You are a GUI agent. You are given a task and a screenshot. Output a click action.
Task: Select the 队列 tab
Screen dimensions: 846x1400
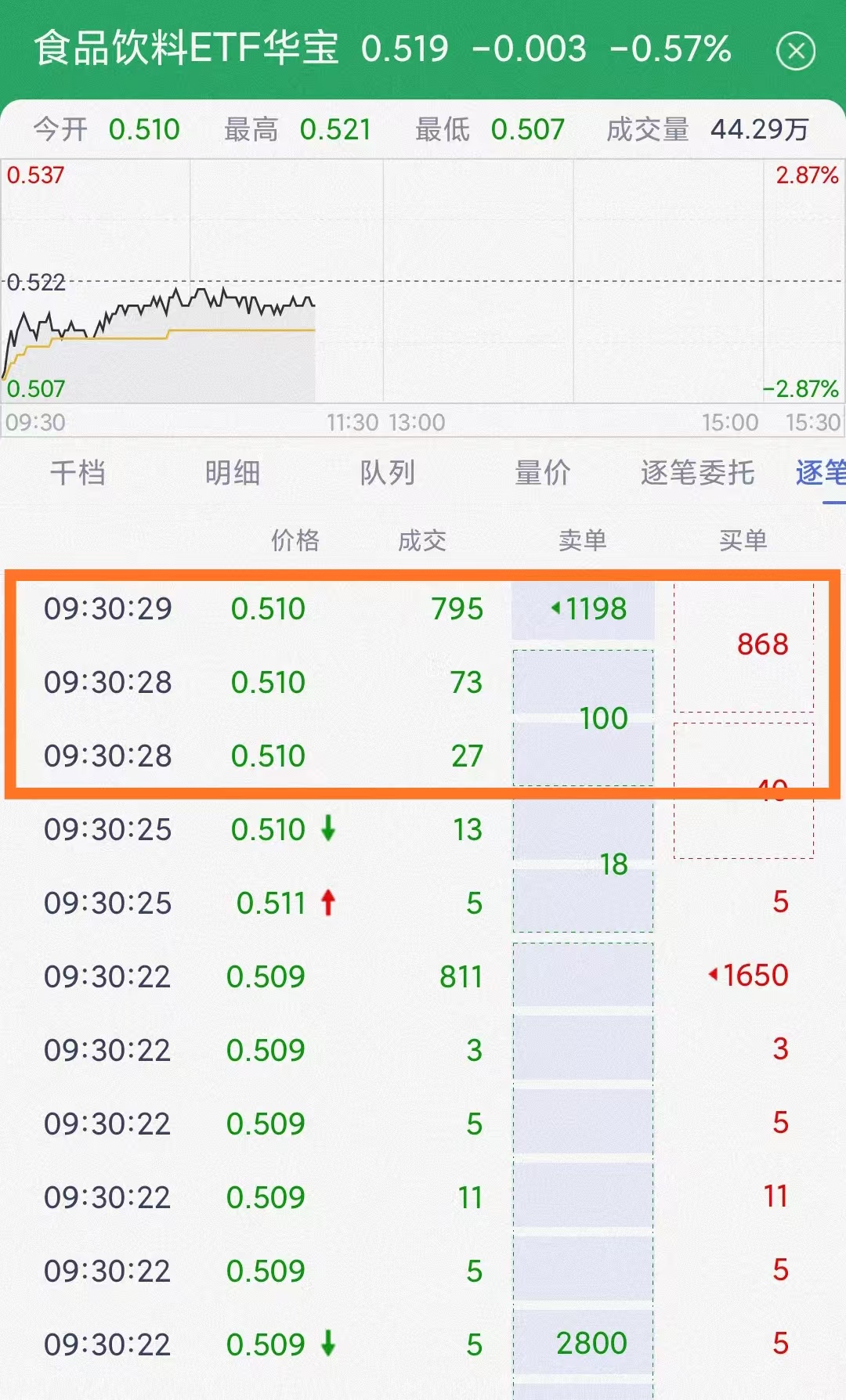coord(388,473)
